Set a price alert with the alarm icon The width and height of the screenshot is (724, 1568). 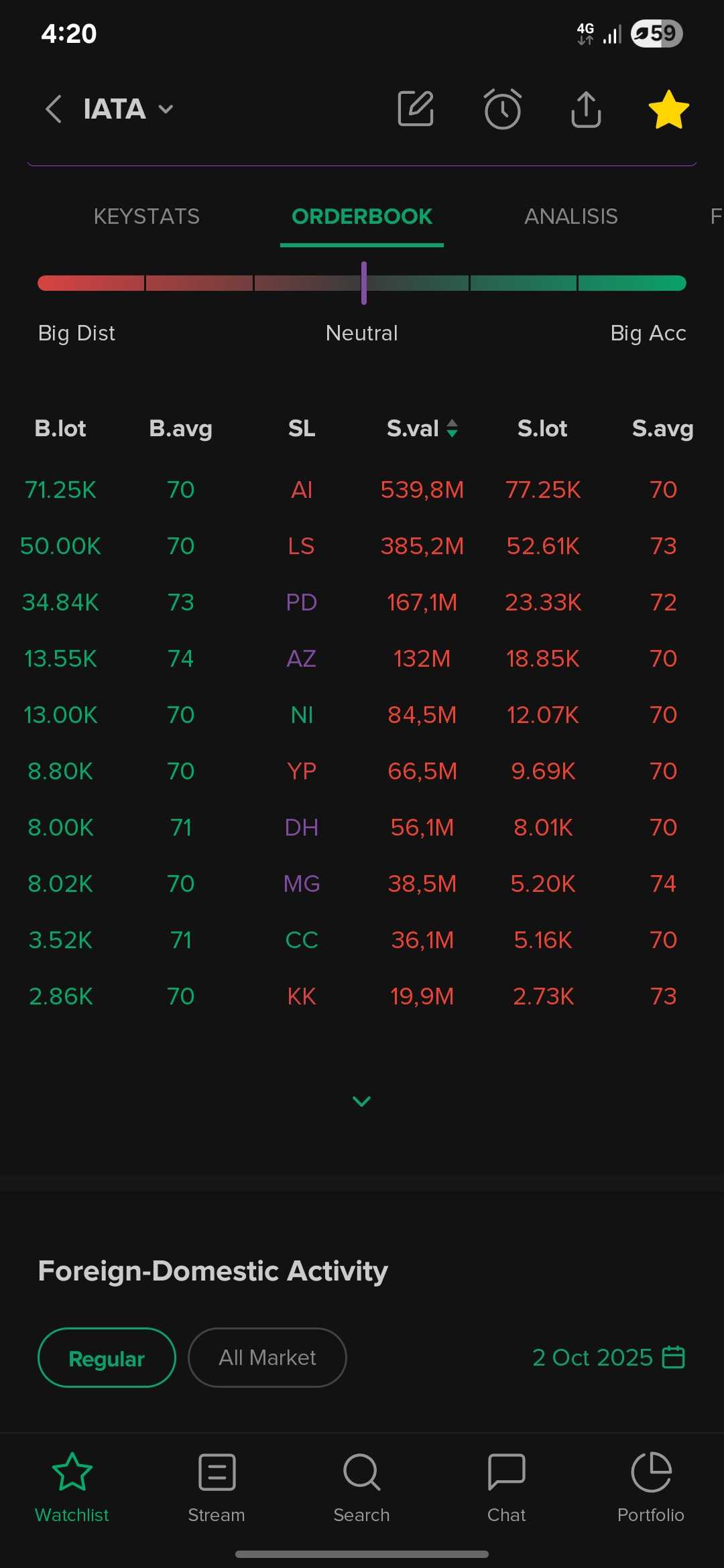point(502,109)
